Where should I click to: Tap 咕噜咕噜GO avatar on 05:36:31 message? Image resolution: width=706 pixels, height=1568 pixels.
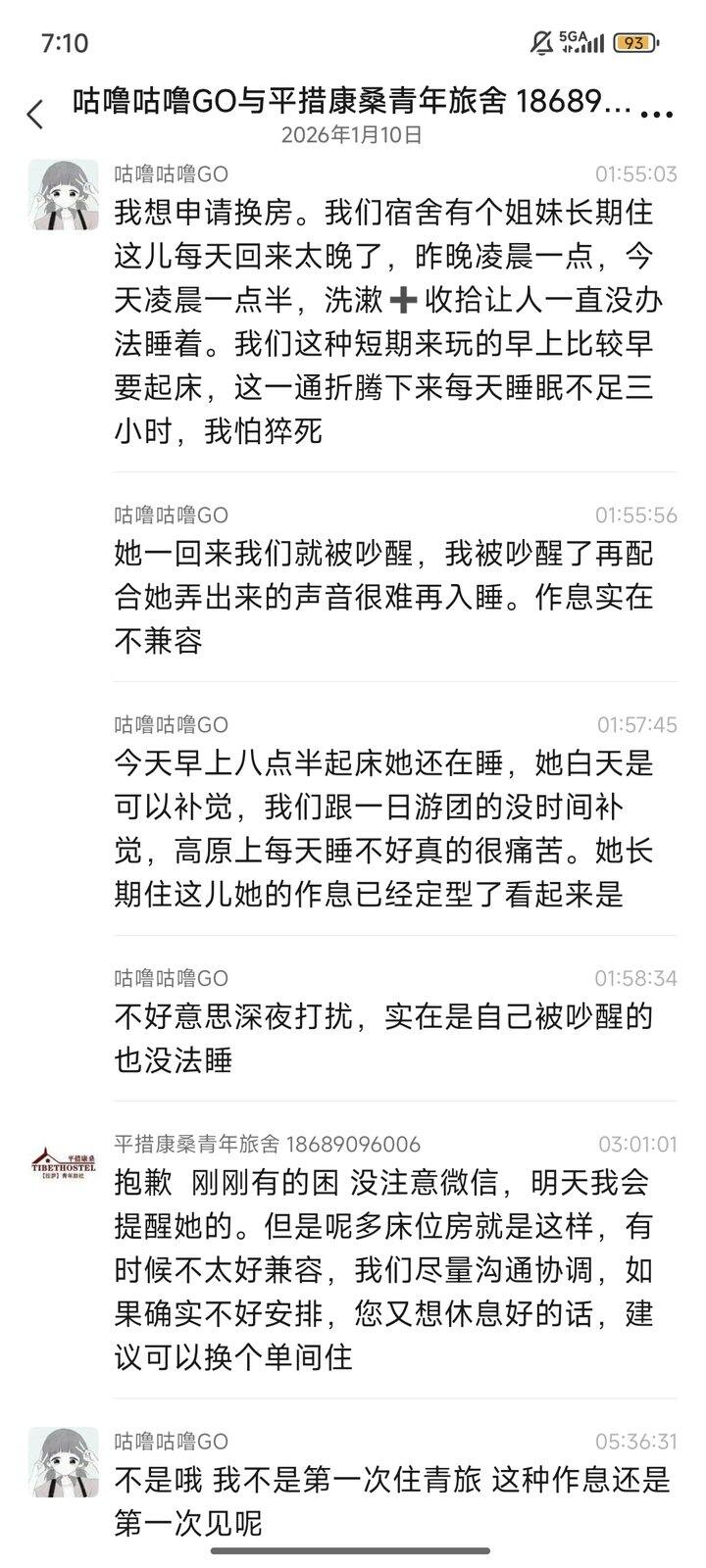point(64,1462)
